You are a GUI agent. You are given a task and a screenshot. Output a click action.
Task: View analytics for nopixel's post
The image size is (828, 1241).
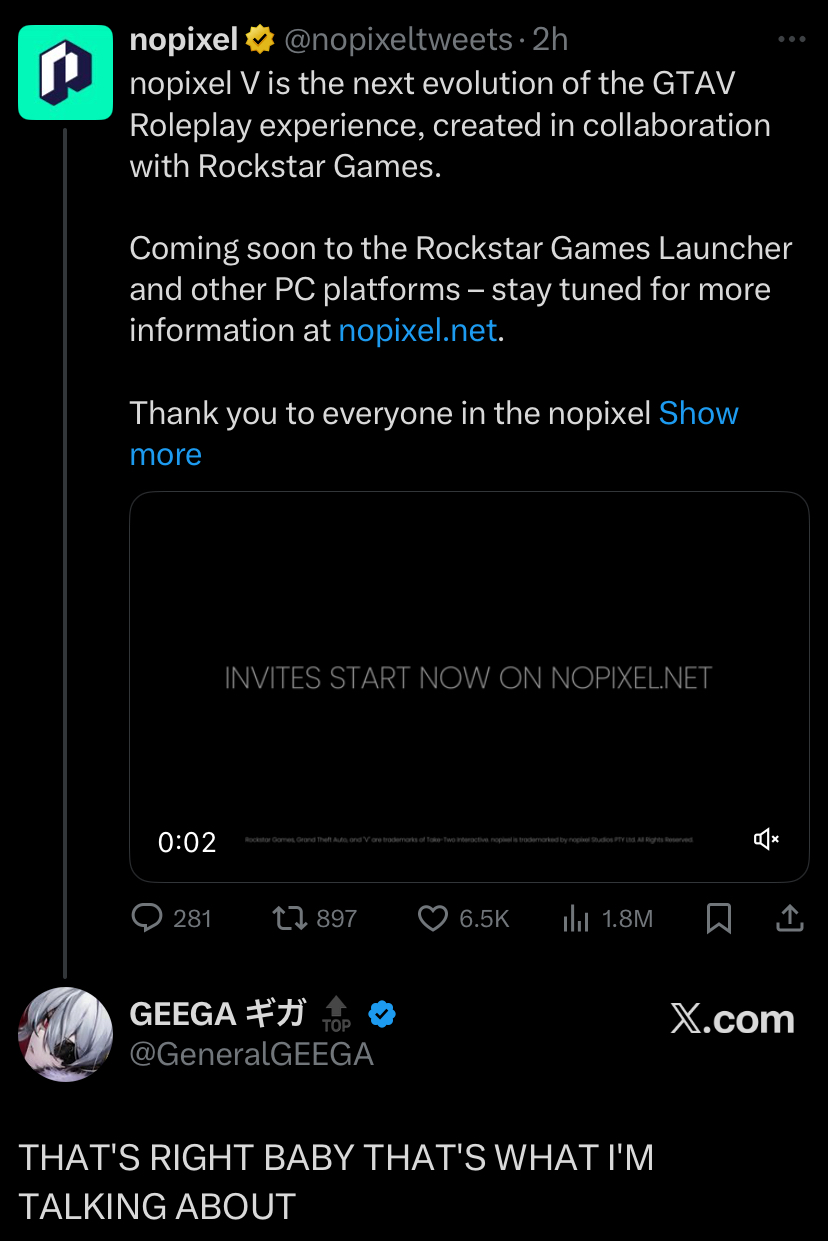coord(577,918)
